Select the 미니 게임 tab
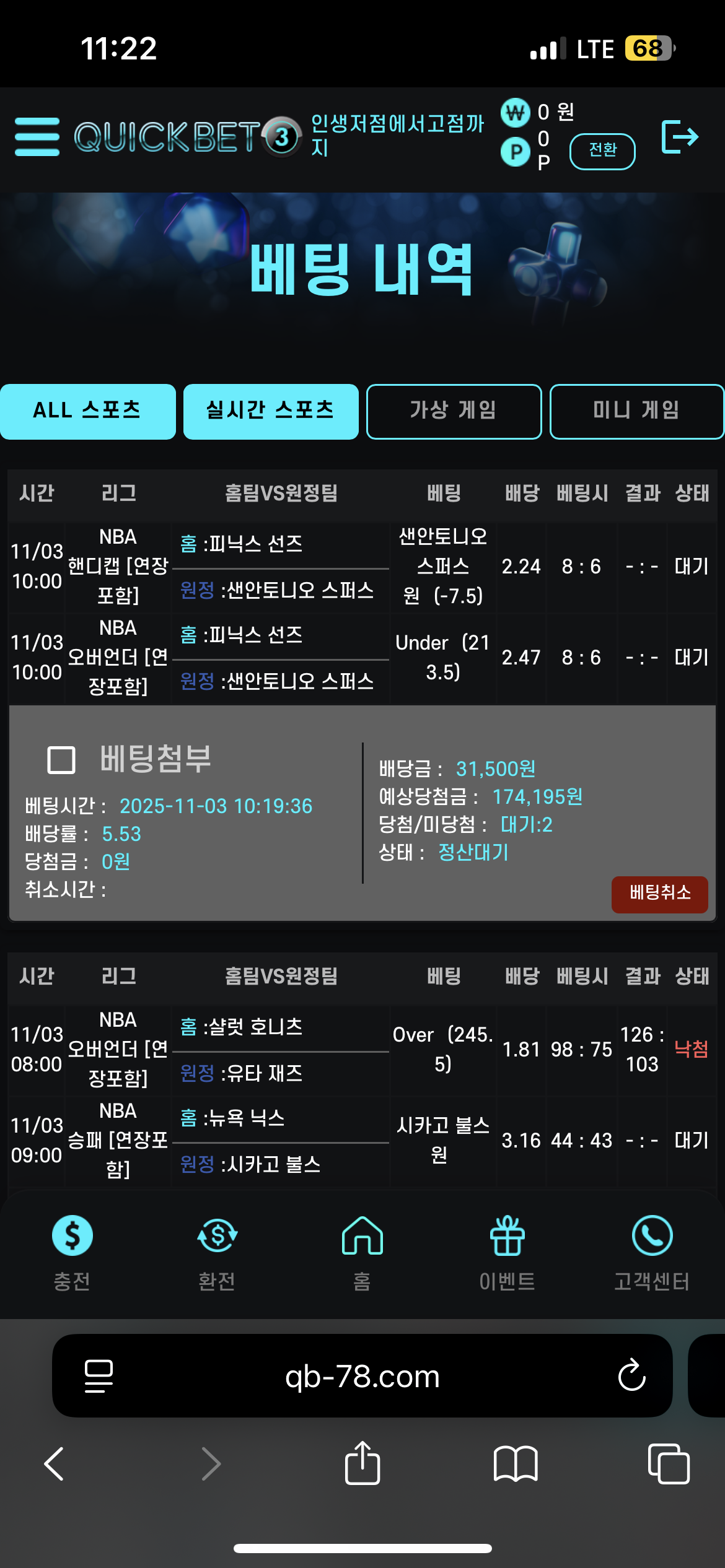Viewport: 725px width, 1568px height. [x=636, y=411]
